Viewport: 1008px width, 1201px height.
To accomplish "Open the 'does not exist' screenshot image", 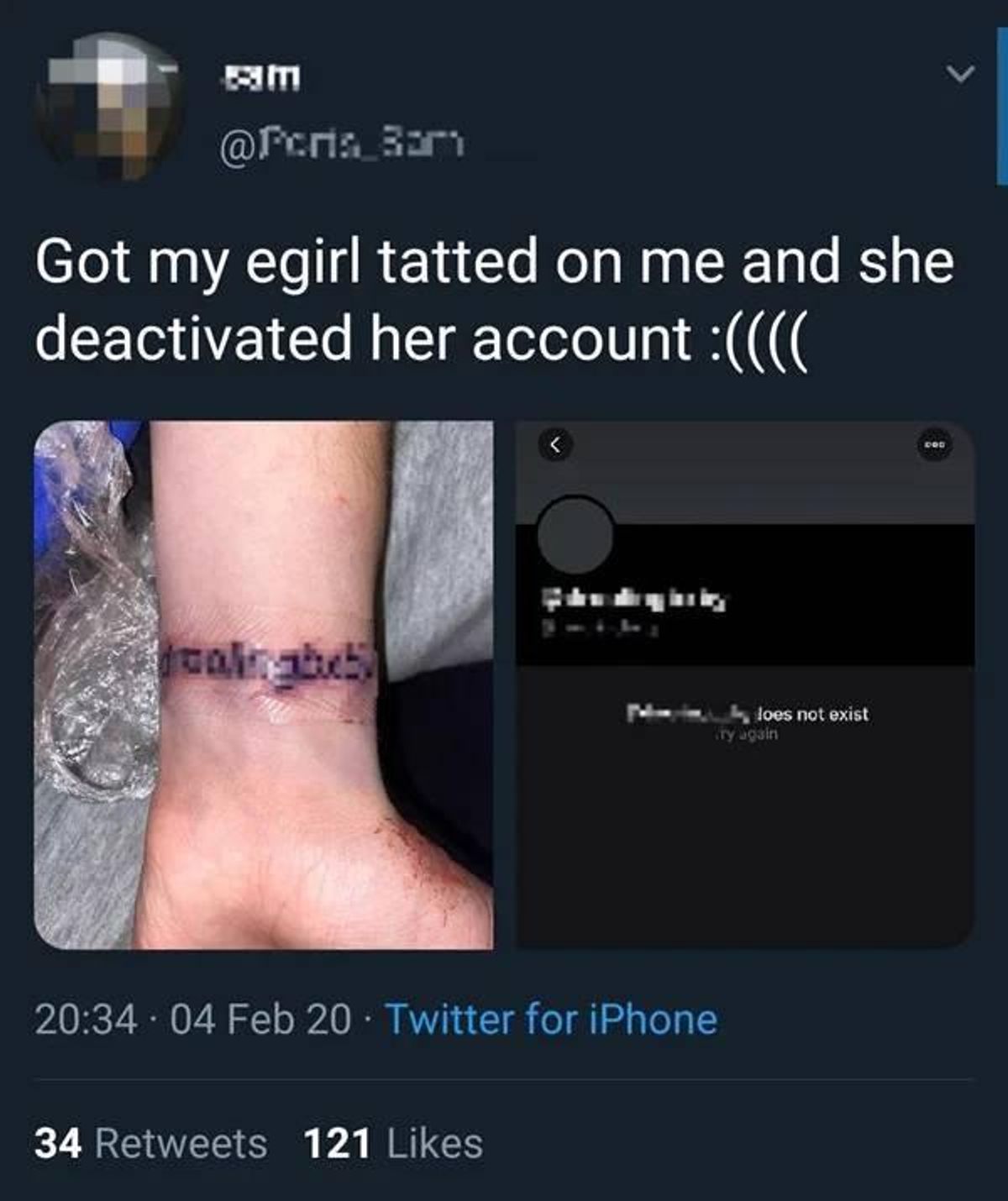I will click(x=744, y=684).
